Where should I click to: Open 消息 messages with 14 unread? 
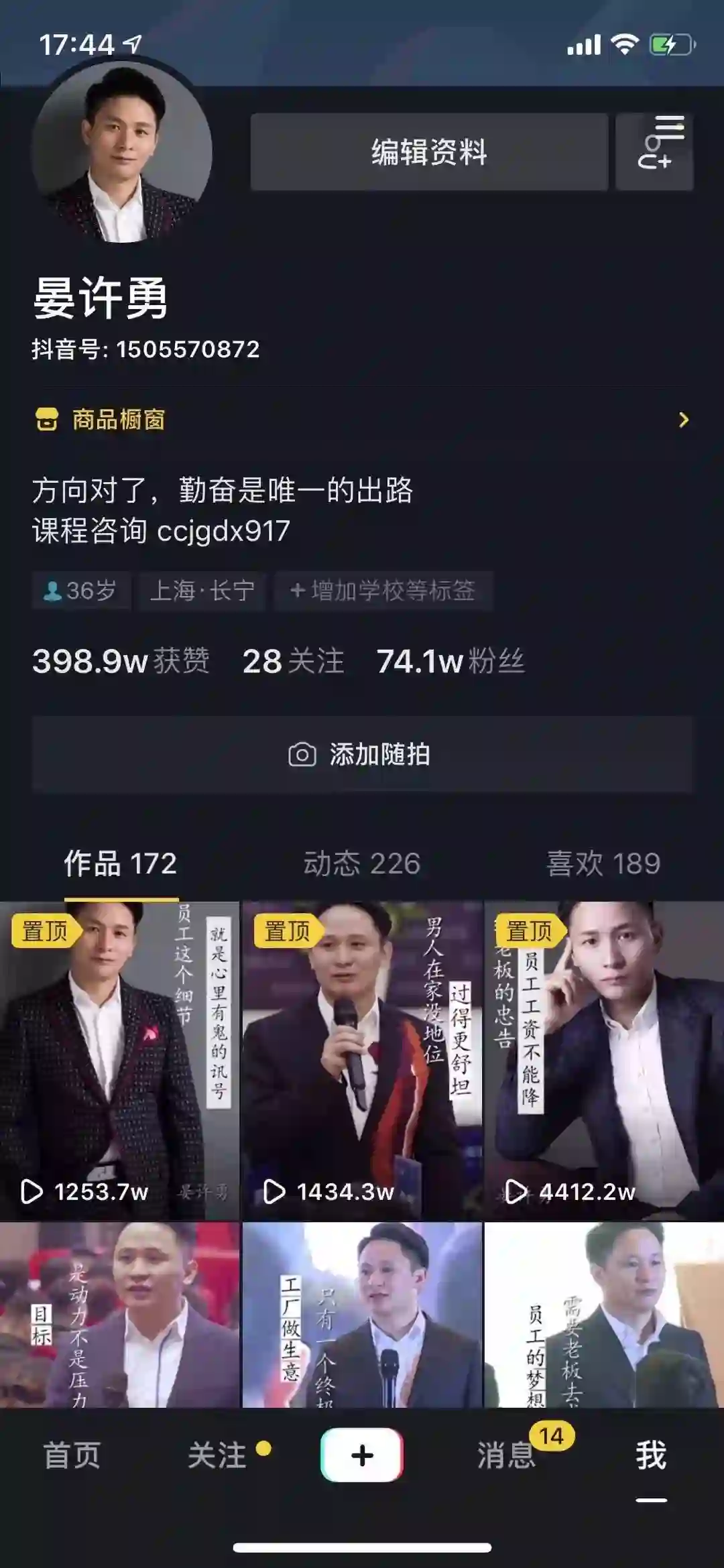507,1455
